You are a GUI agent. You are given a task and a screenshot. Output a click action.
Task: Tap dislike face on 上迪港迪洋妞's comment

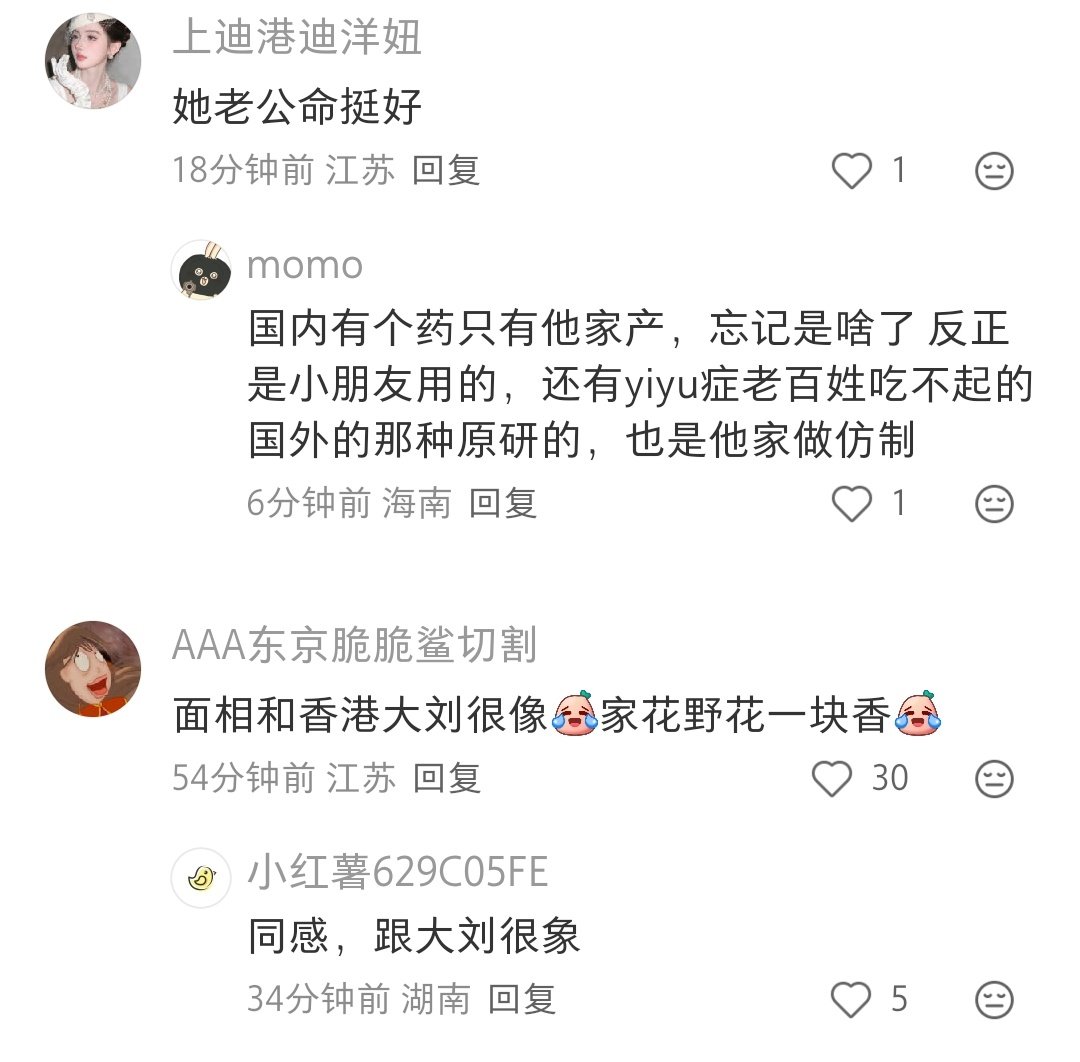(994, 171)
